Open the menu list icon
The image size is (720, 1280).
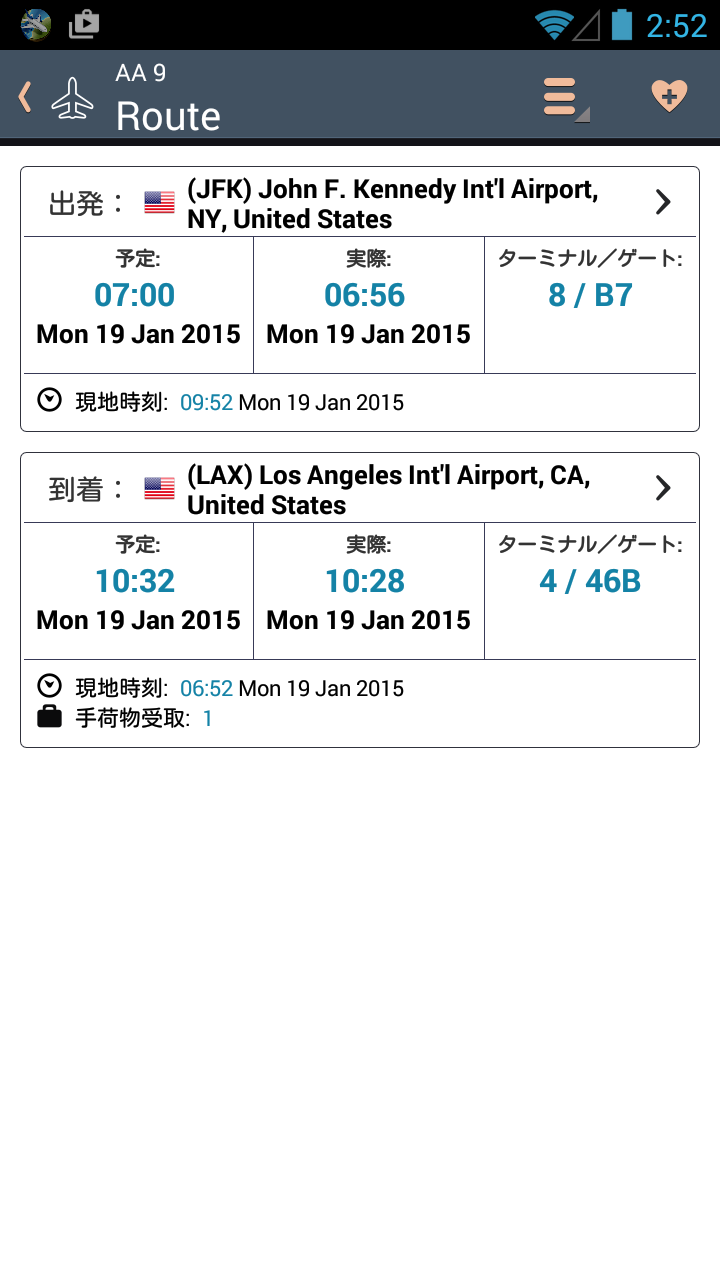(x=563, y=97)
